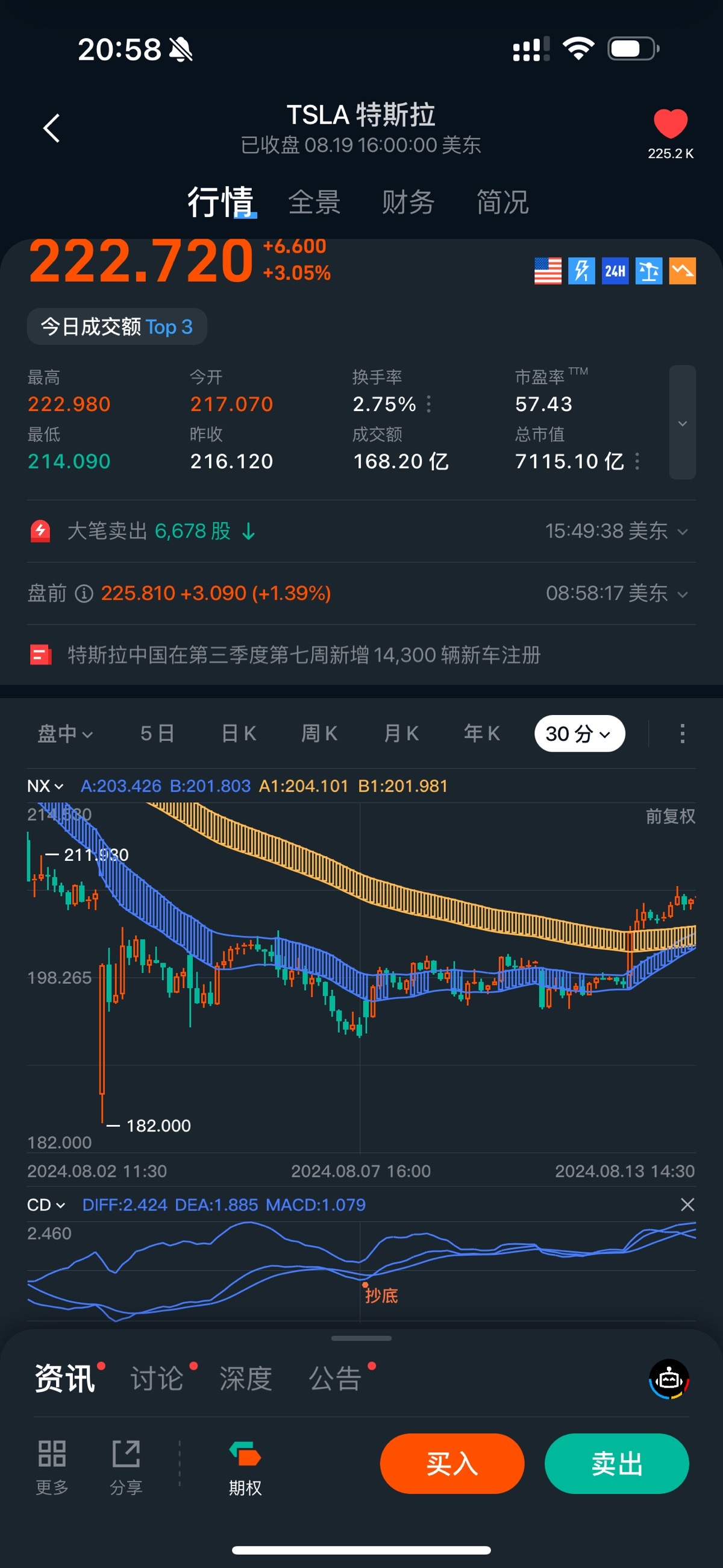
Task: Show the 日K candlestick chart
Action: pos(239,734)
